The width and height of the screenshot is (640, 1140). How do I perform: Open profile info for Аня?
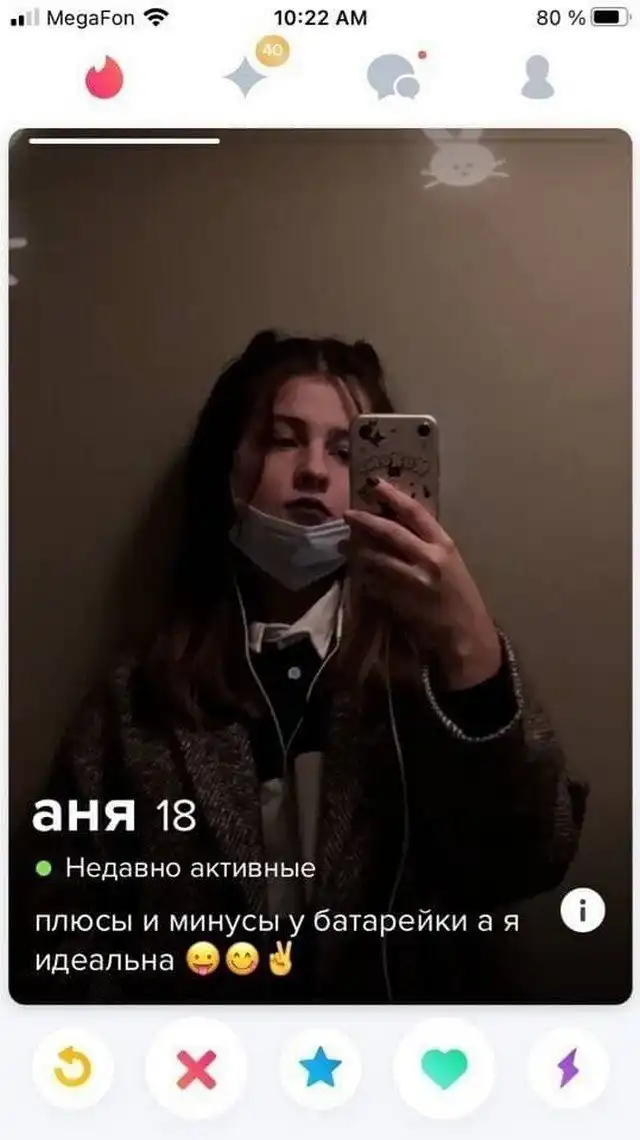coord(583,911)
